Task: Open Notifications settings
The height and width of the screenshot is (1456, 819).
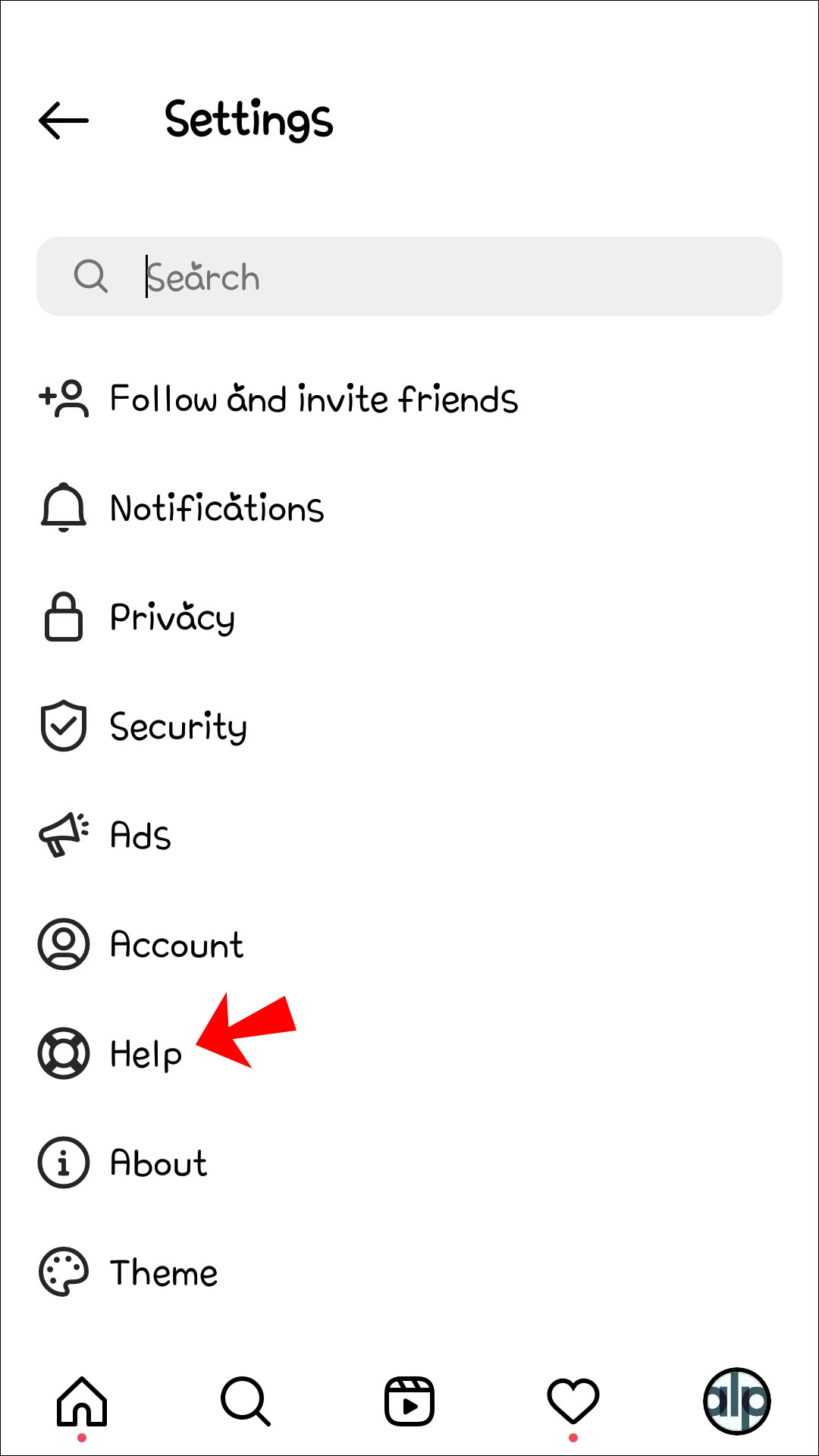Action: point(217,508)
